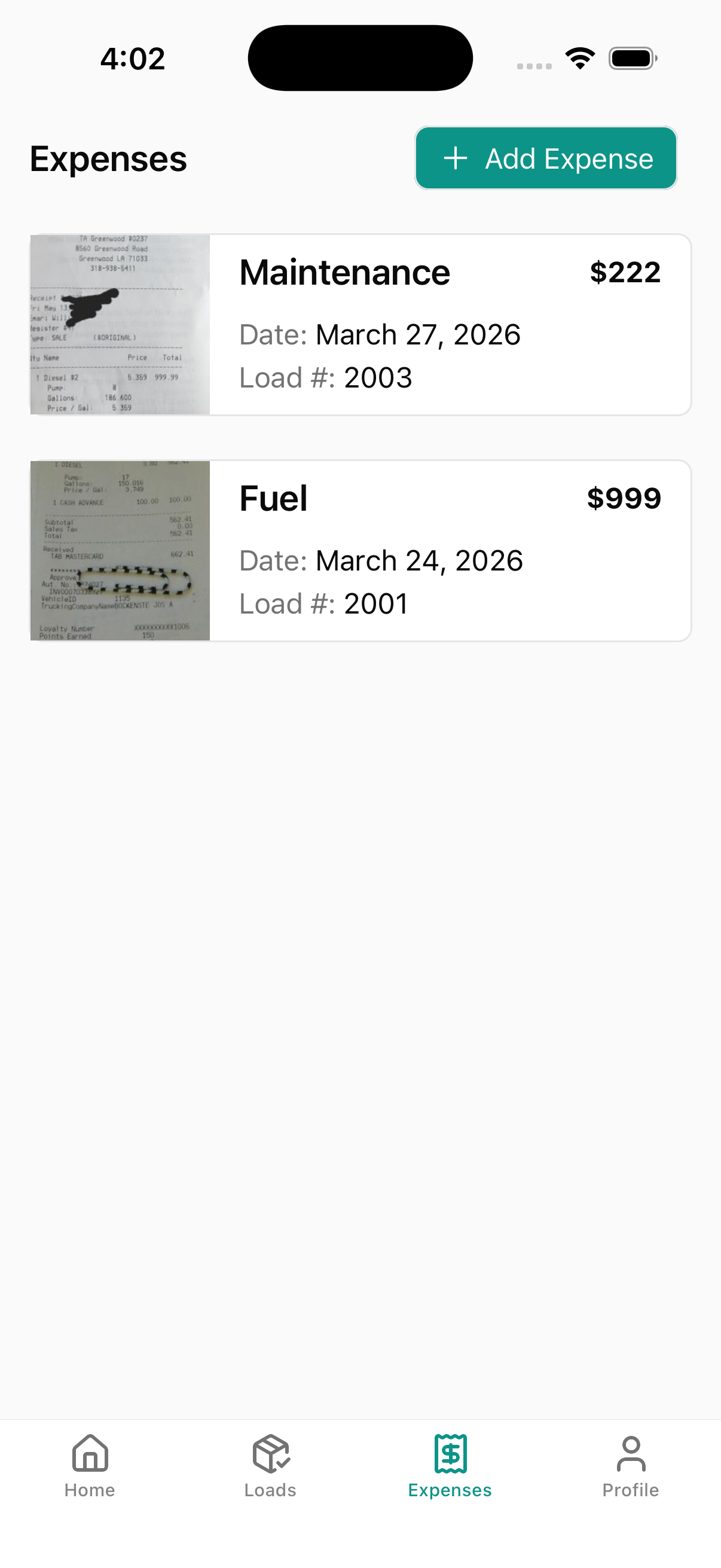Screen dimensions: 721x1568
Task: Tap the 4:02 clock in status bar
Action: tap(132, 58)
